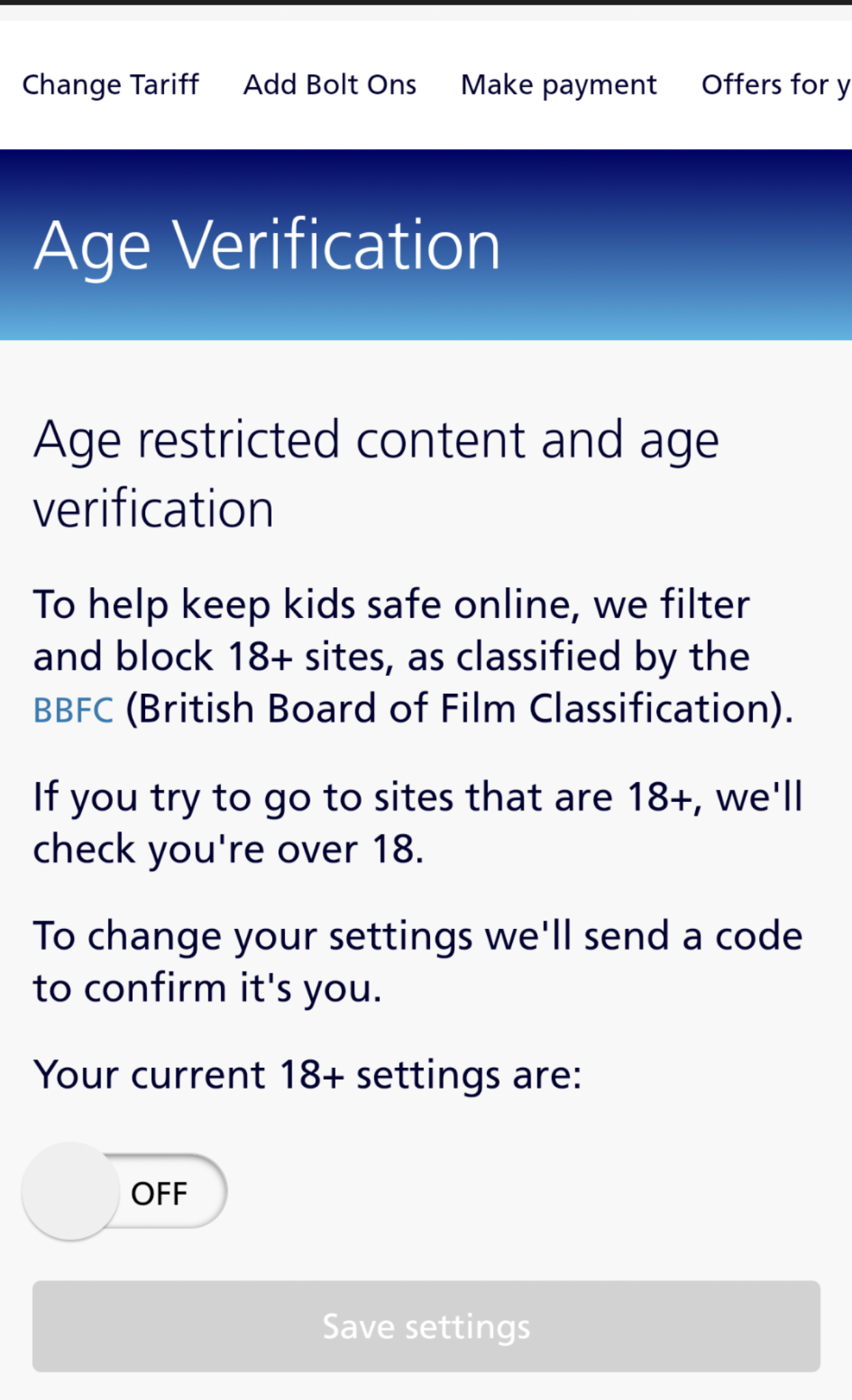Select Add Bolt Ons from the navigation
Viewport: 852px width, 1400px height.
330,83
